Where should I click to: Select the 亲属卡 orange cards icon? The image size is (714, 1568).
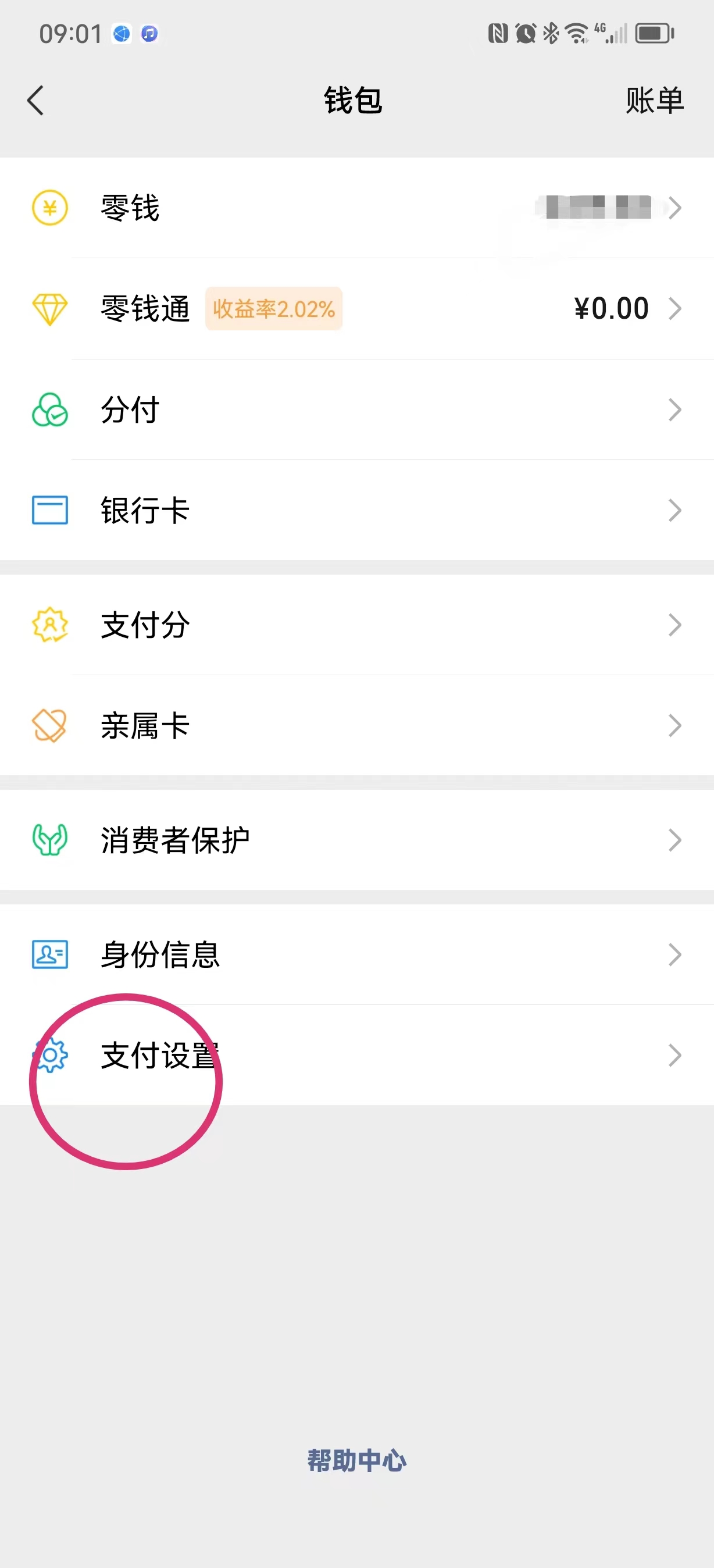pyautogui.click(x=49, y=725)
